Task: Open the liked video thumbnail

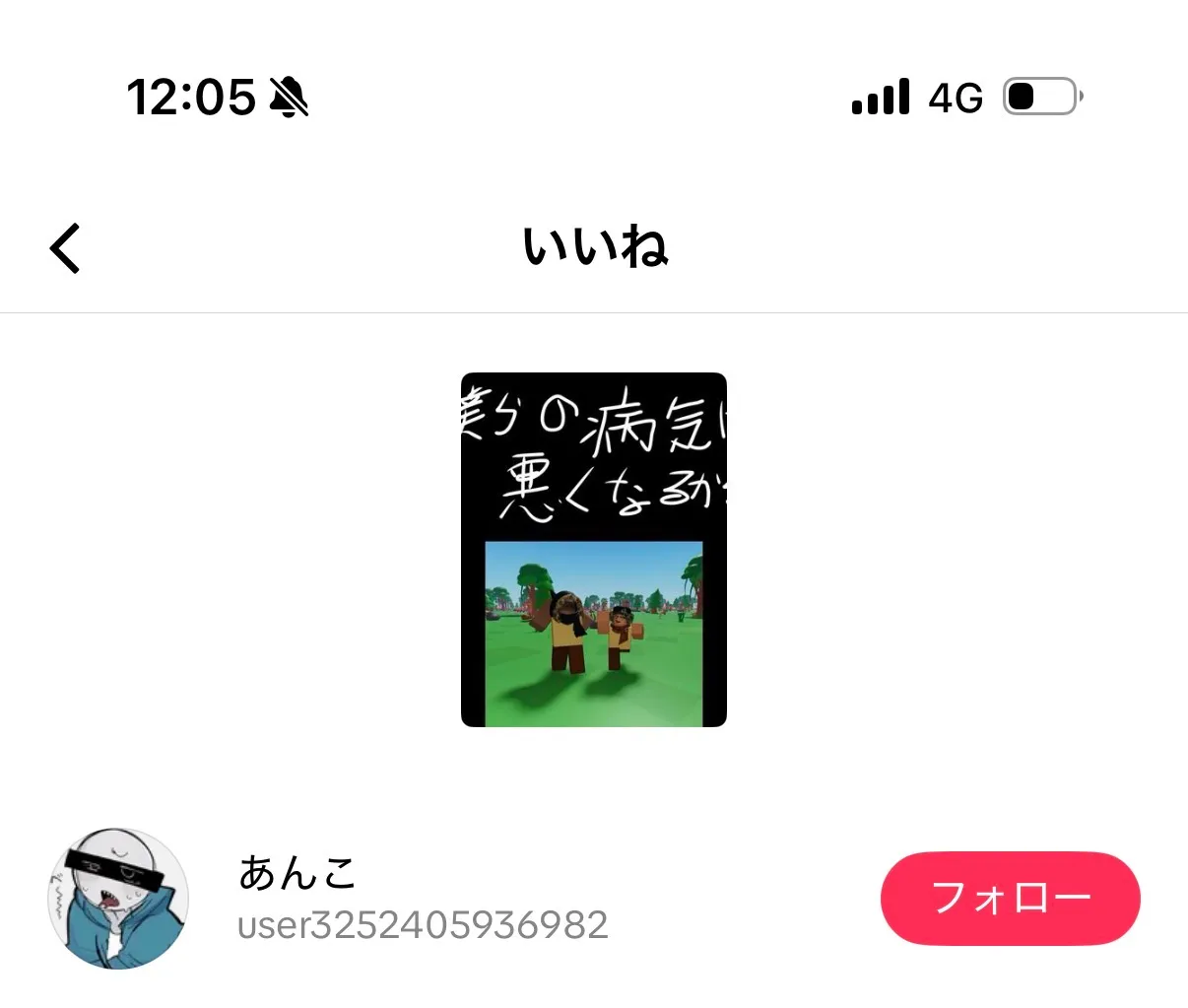Action: click(x=594, y=550)
